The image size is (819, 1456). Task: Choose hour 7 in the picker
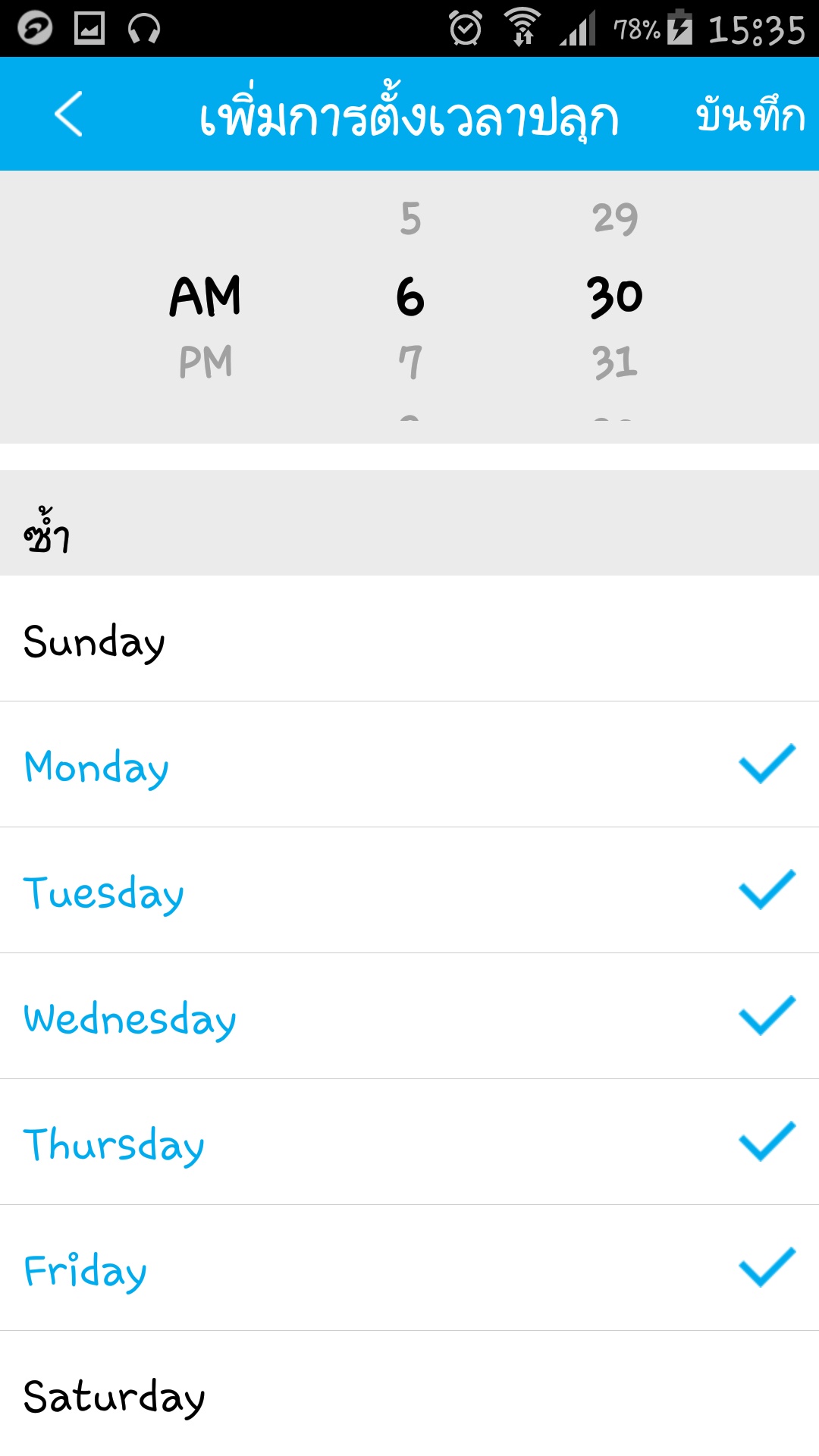410,362
